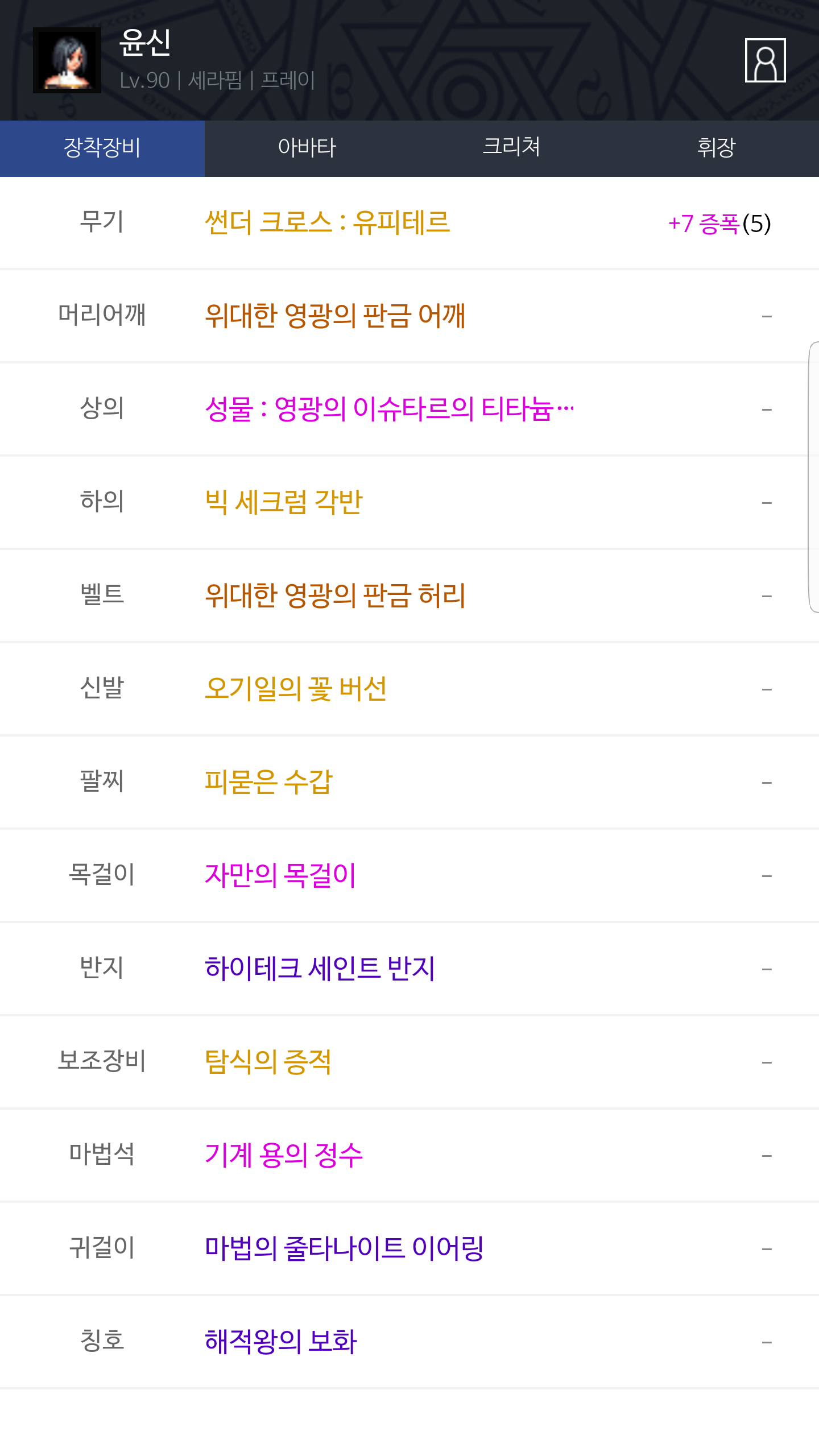Select the 장착장비 tab

pos(102,148)
